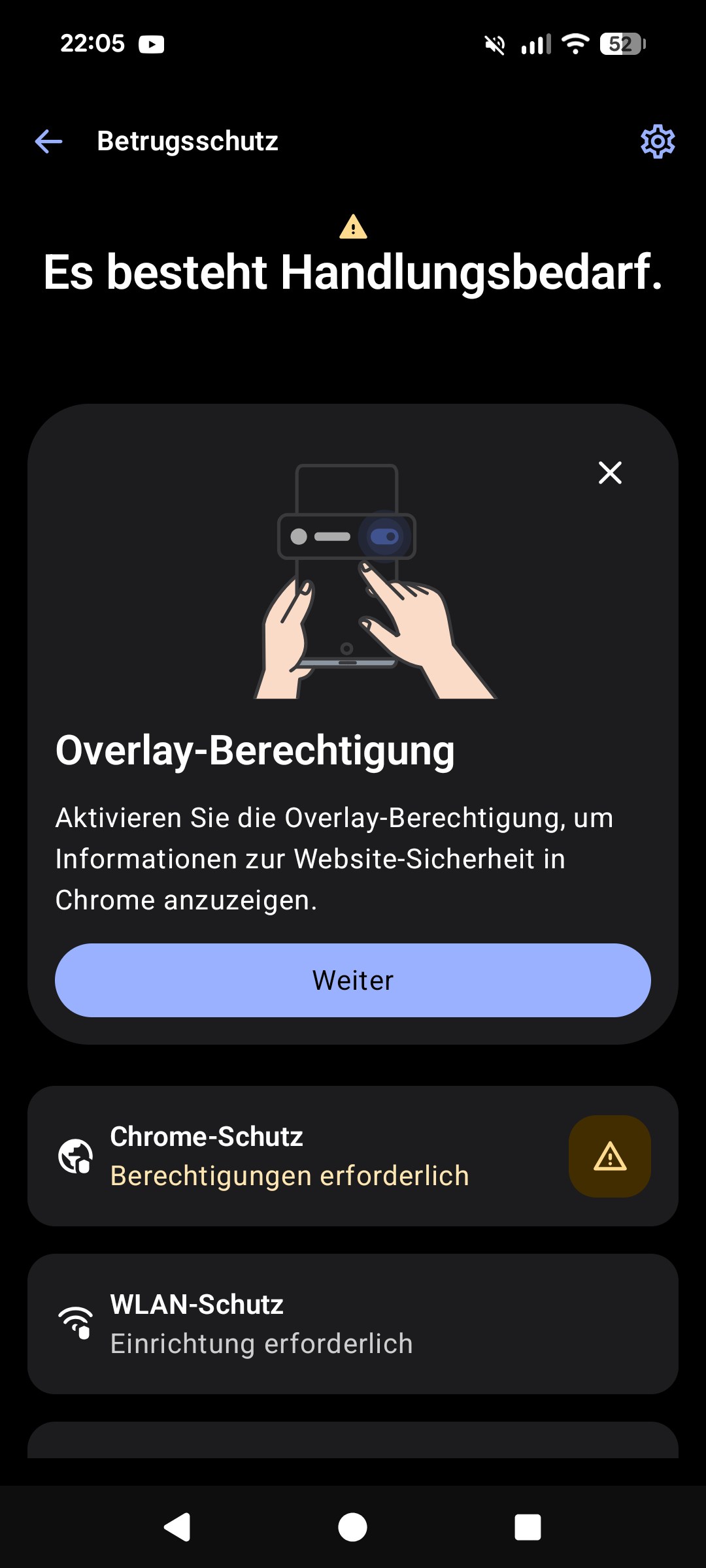
Task: Tap Einrichtung erforderlich under WLAN-Schutz
Action: [261, 1343]
